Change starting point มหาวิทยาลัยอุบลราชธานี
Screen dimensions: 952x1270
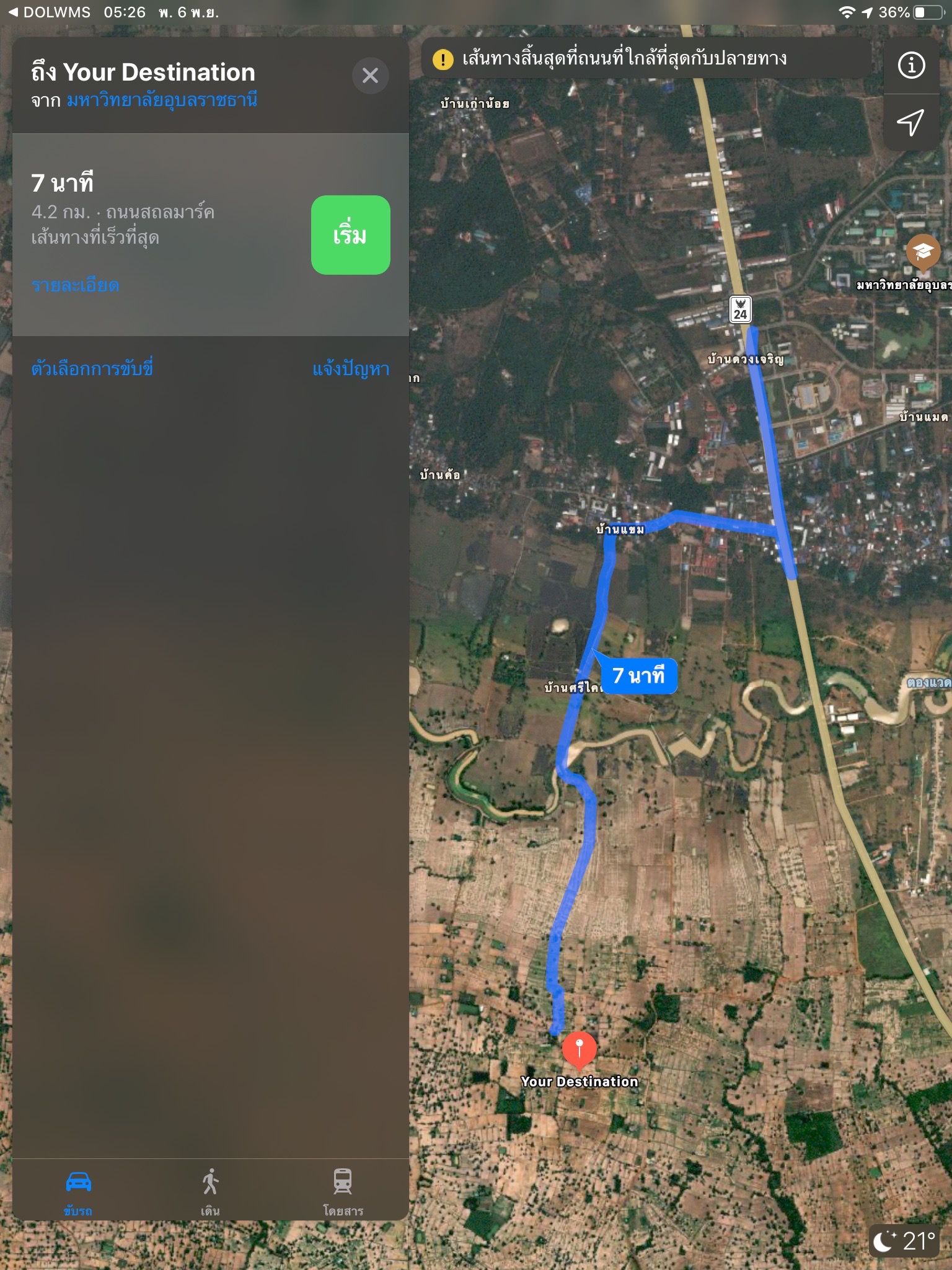click(x=162, y=100)
